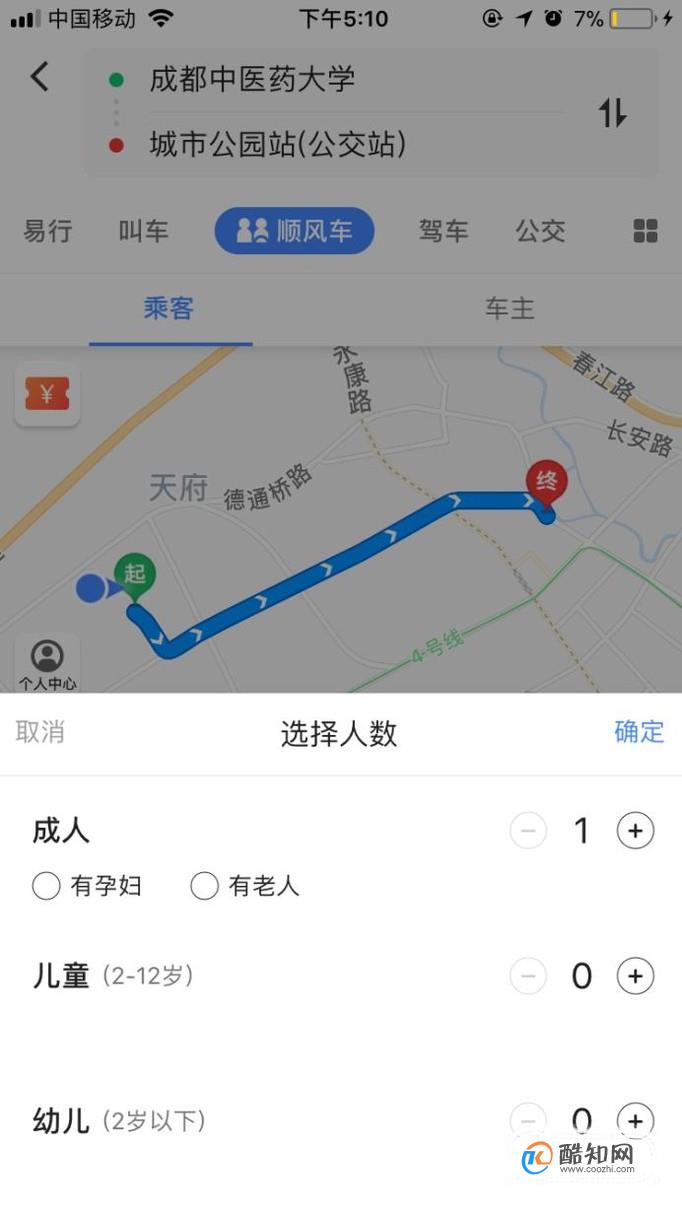Increase the 幼儿 (2岁以下) count
The width and height of the screenshot is (682, 1212).
pos(635,1119)
